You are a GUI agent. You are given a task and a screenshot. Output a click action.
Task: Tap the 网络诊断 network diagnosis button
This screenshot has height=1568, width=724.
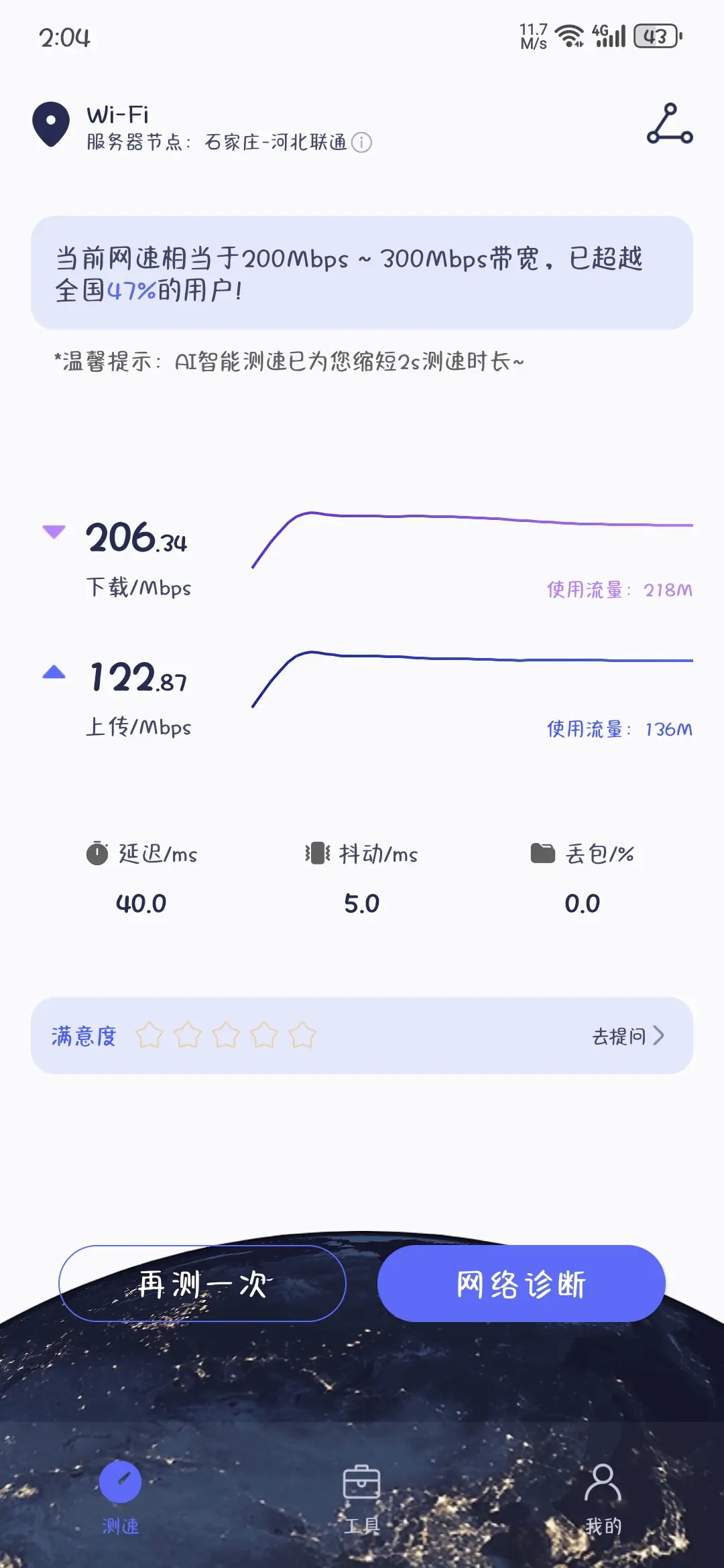521,1283
